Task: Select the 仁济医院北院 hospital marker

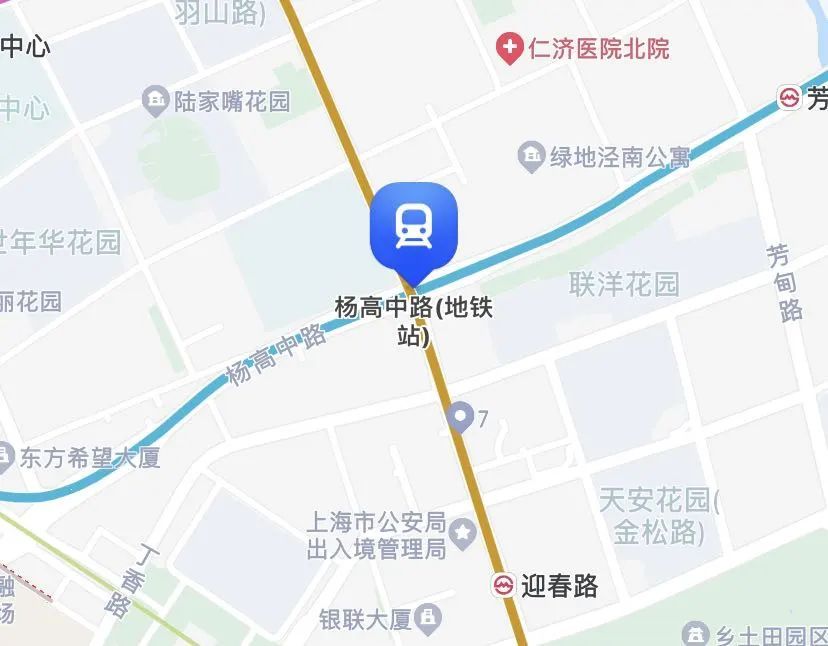Action: click(x=511, y=47)
